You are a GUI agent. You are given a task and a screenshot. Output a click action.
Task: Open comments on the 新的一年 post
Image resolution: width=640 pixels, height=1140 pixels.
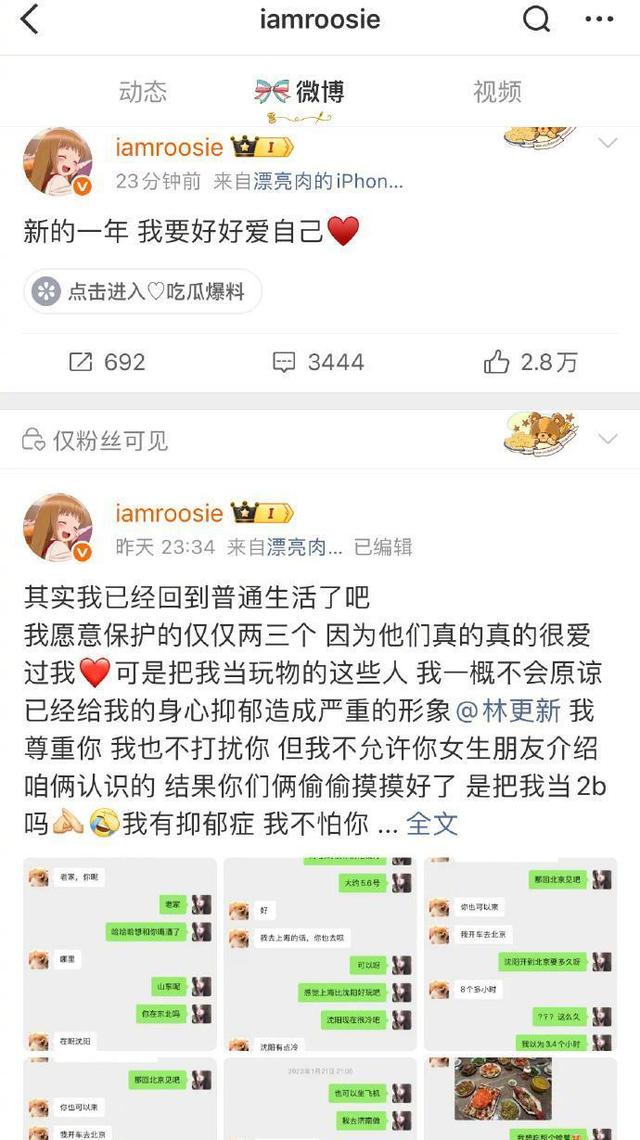(x=318, y=362)
